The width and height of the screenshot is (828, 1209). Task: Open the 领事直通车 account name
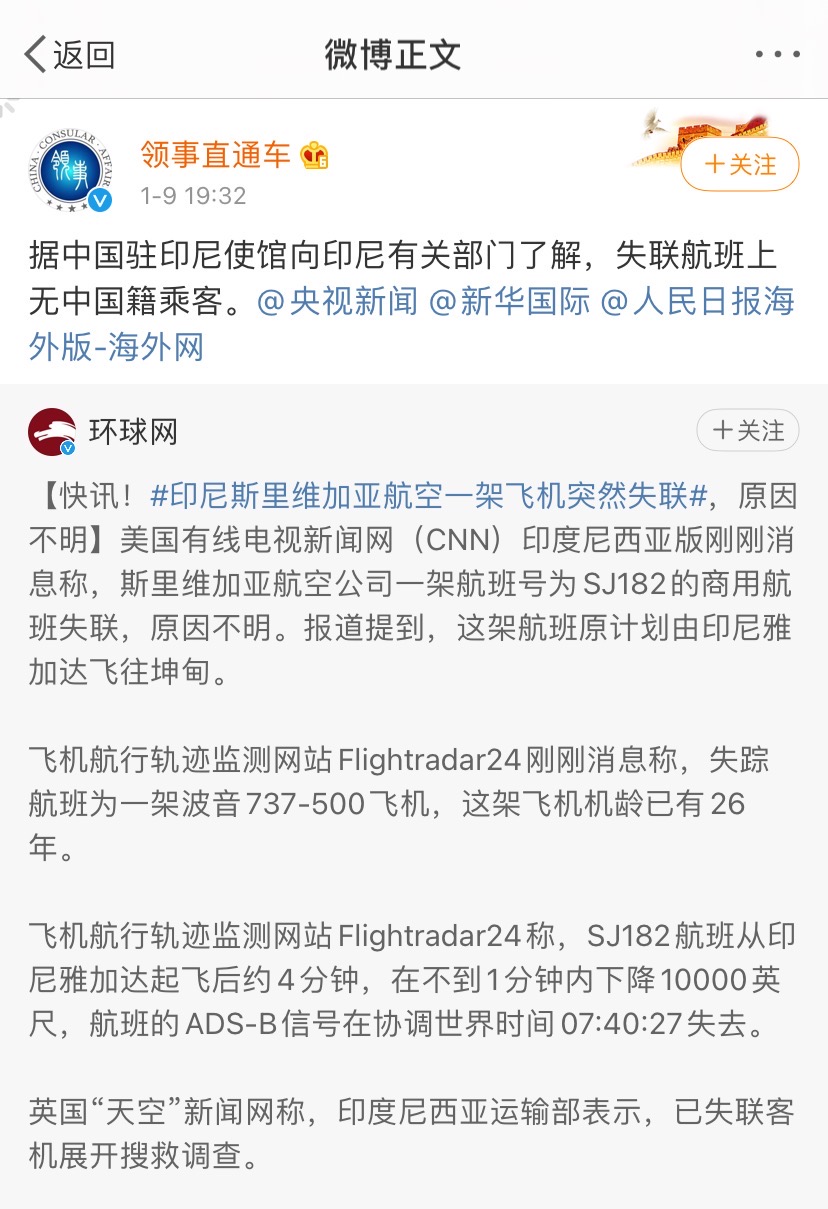[215, 155]
